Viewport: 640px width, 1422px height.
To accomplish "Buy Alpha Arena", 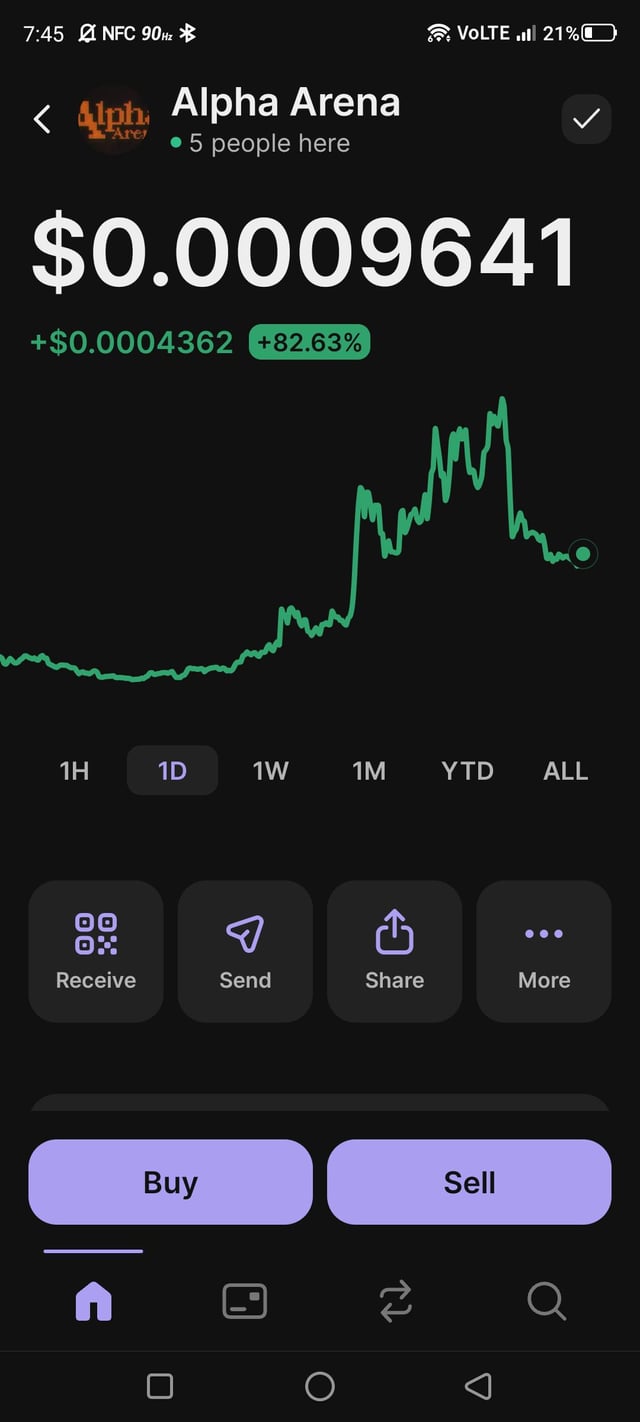I will tap(170, 1182).
